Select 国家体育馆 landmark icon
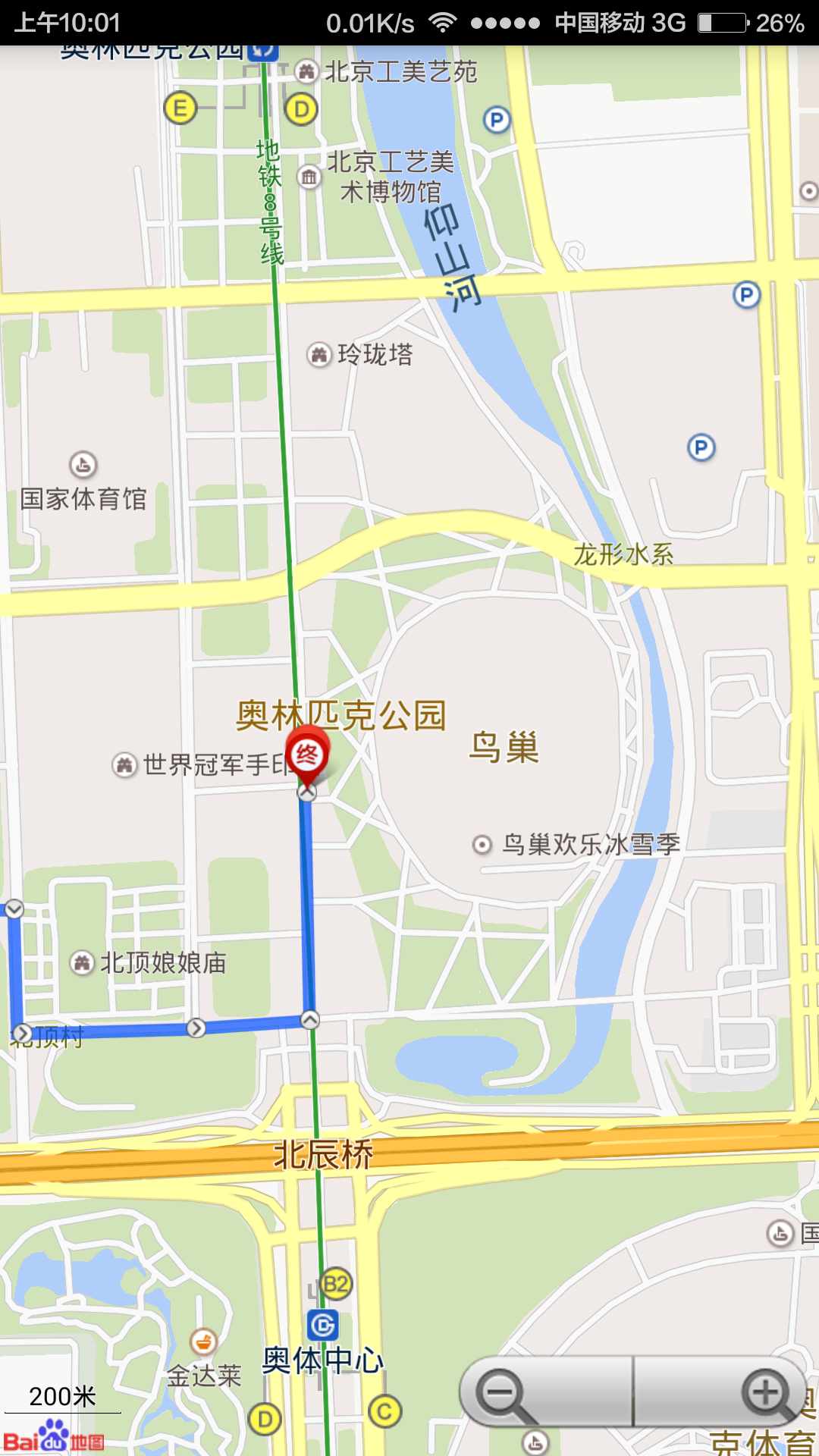Viewport: 819px width, 1456px height. [83, 463]
